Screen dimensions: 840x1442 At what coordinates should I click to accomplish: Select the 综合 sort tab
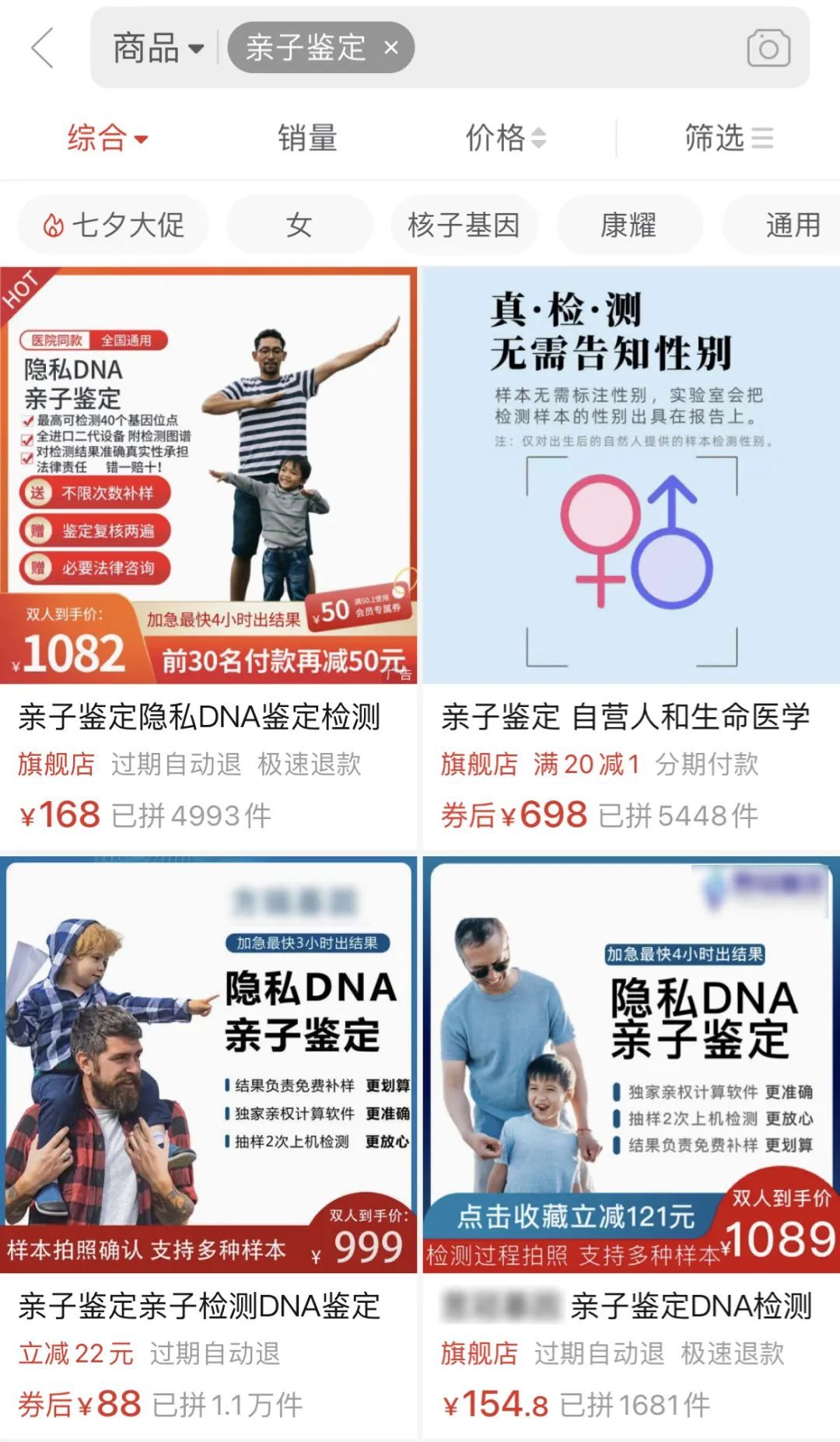pos(107,138)
